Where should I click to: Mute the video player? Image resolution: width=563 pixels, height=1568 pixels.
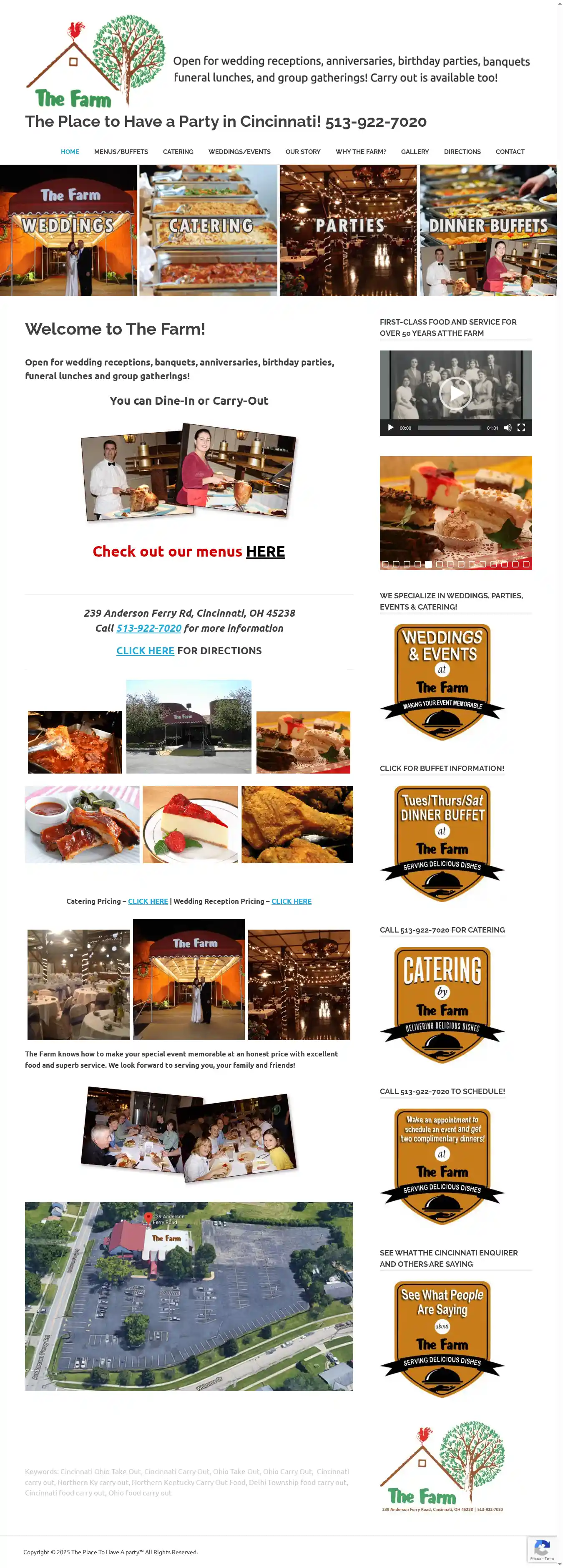(508, 428)
